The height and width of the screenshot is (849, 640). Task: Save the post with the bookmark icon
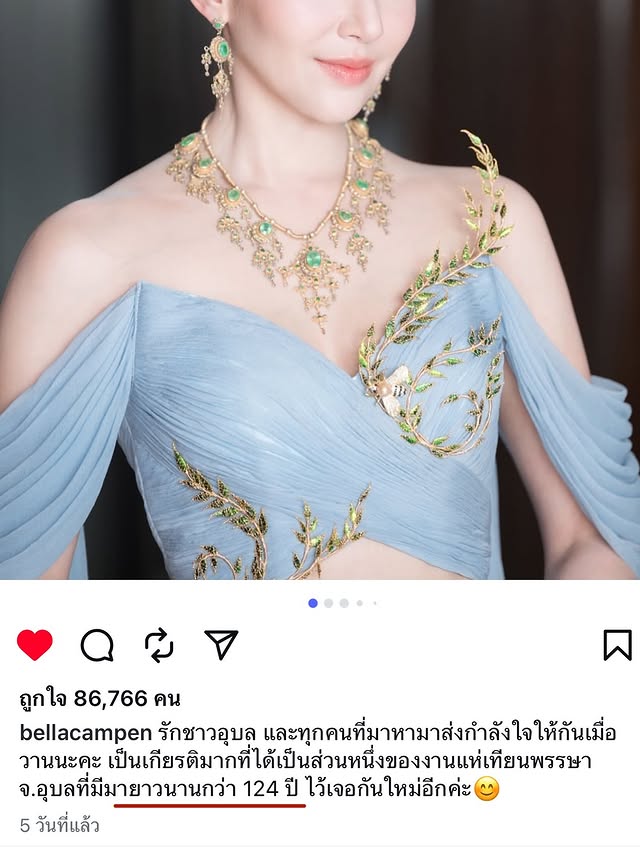617,645
